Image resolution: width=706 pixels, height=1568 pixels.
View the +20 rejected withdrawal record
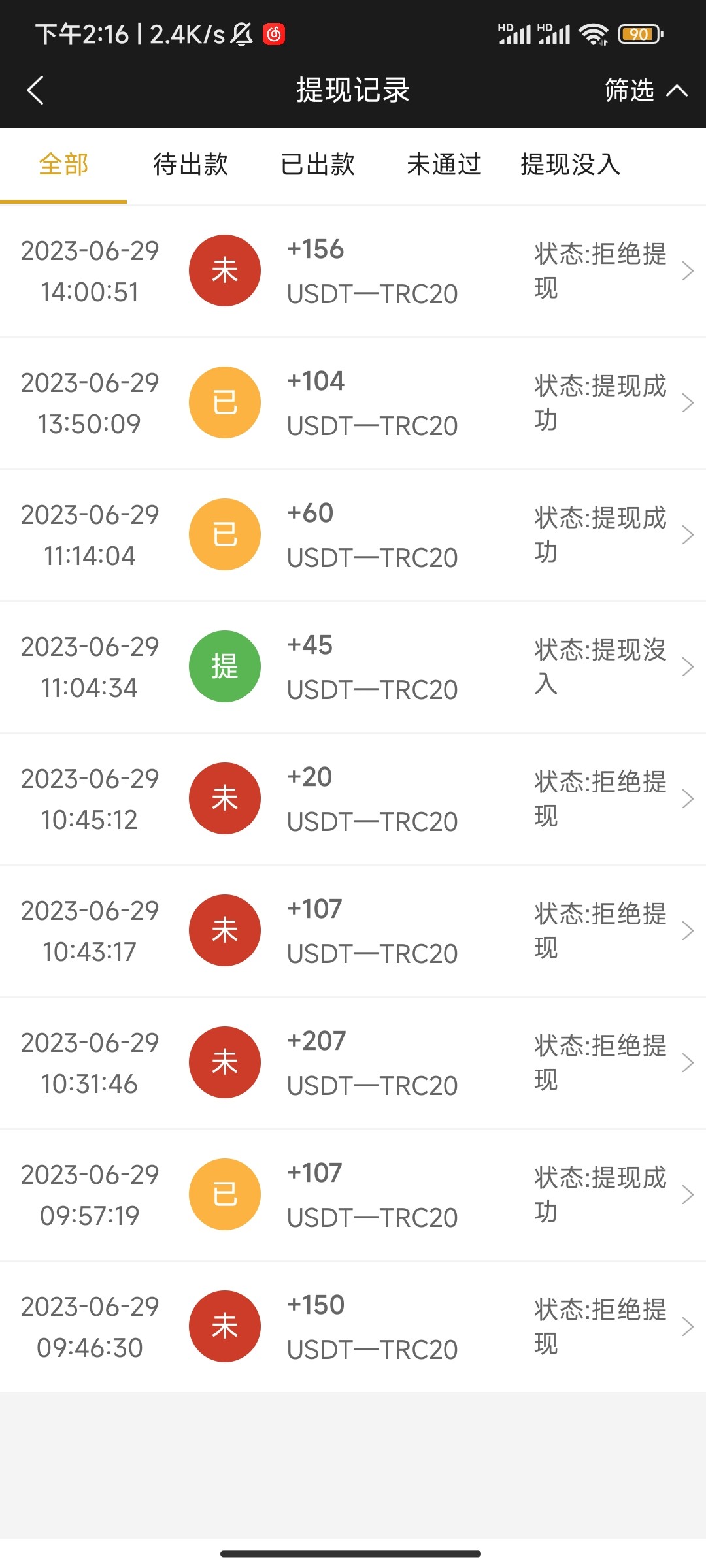353,799
